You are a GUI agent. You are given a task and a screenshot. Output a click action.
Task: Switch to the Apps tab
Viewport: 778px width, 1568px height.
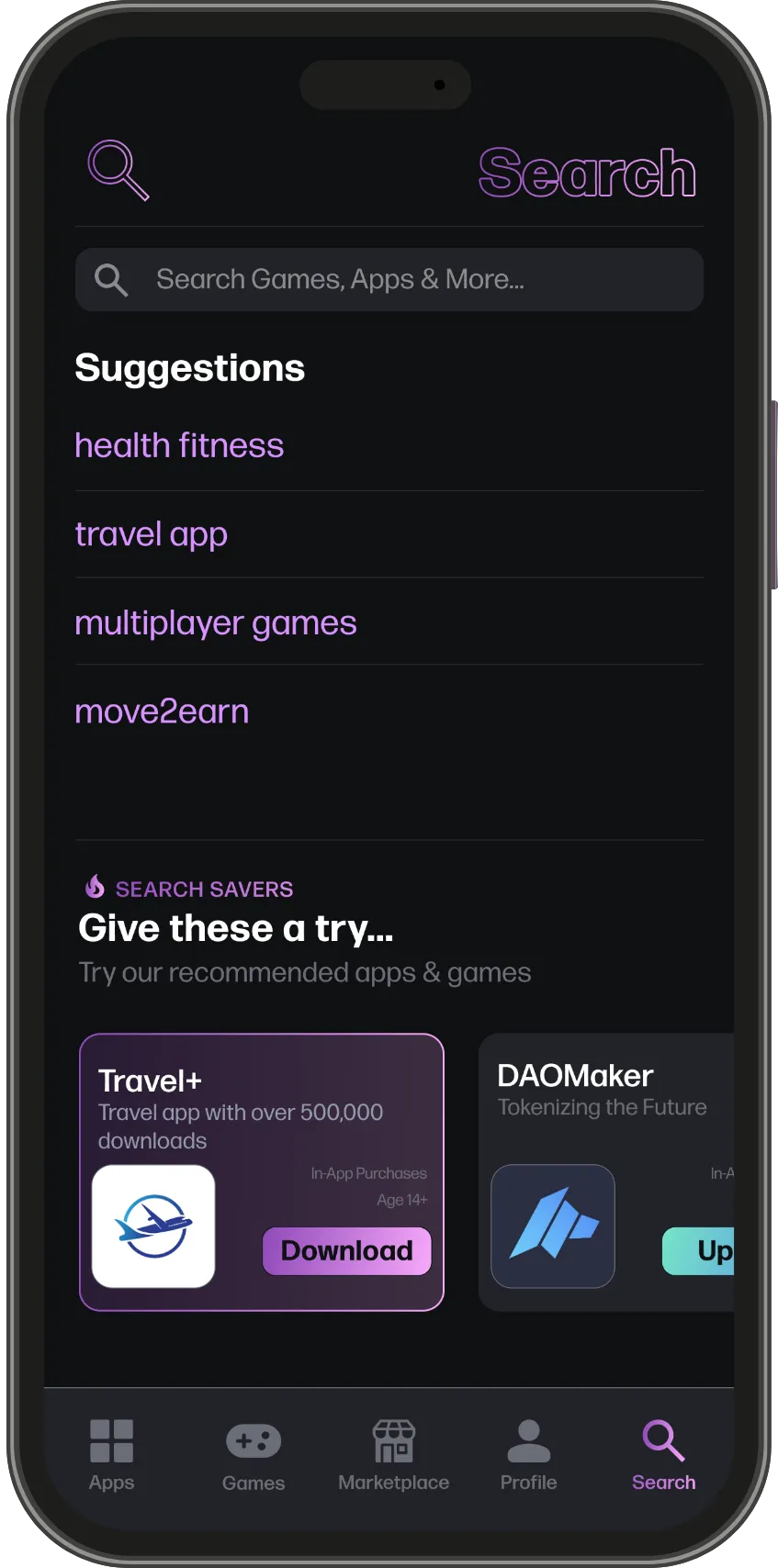[111, 1455]
